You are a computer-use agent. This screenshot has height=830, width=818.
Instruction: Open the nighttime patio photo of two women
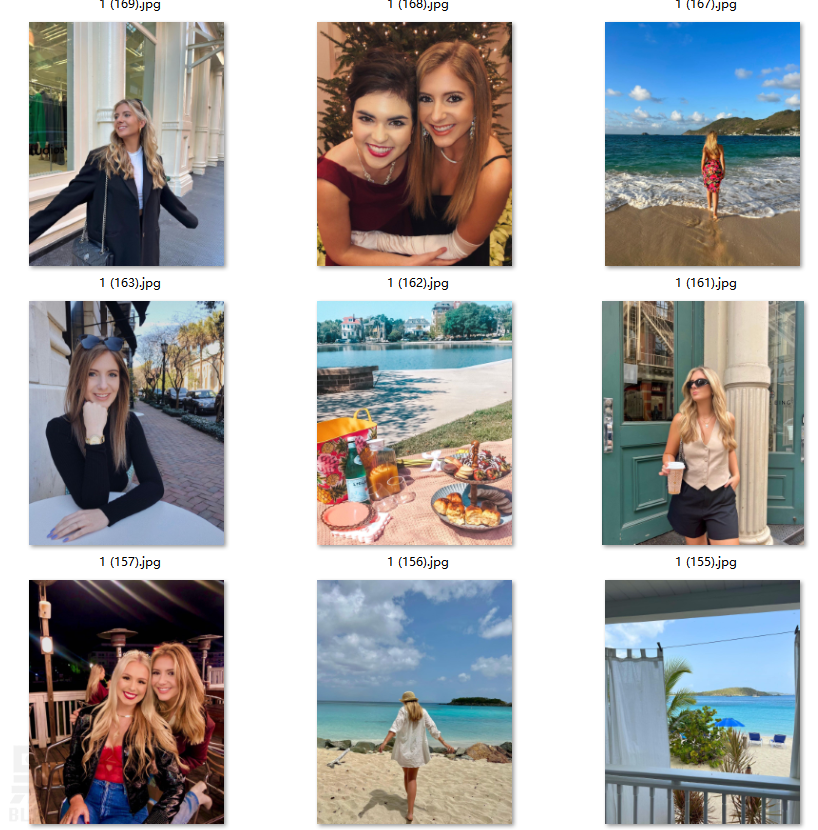click(126, 702)
